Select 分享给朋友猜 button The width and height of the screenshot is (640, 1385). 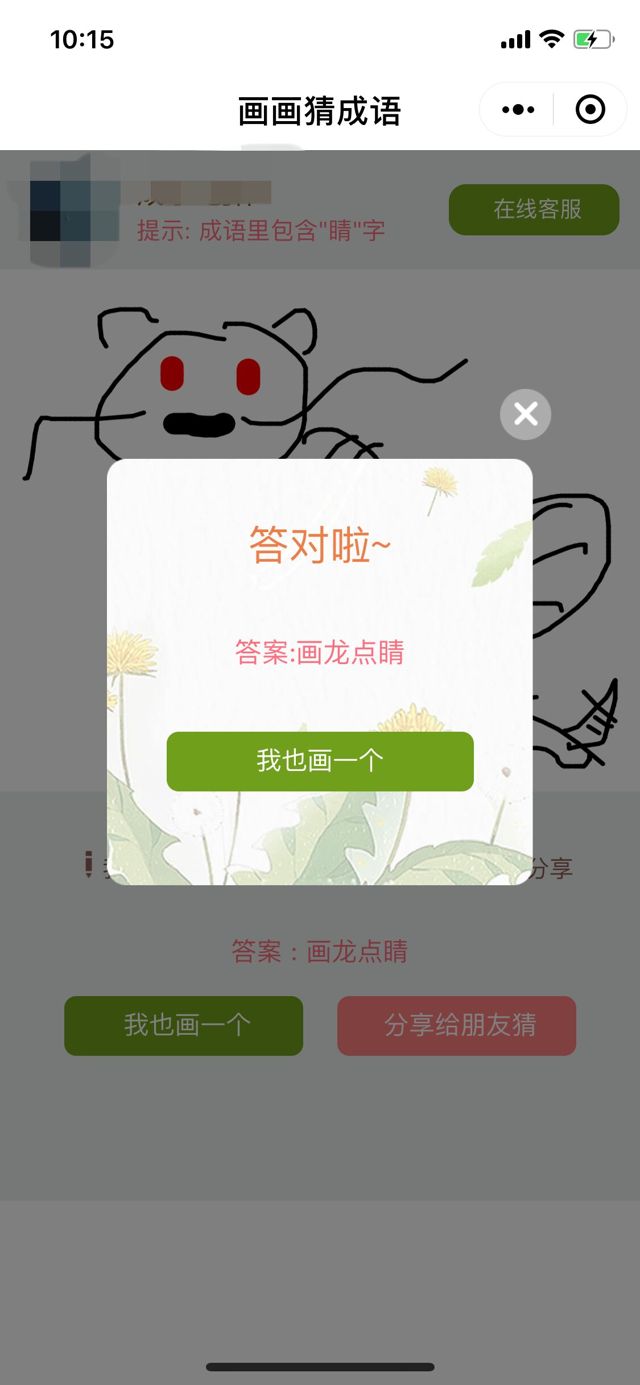click(457, 1025)
